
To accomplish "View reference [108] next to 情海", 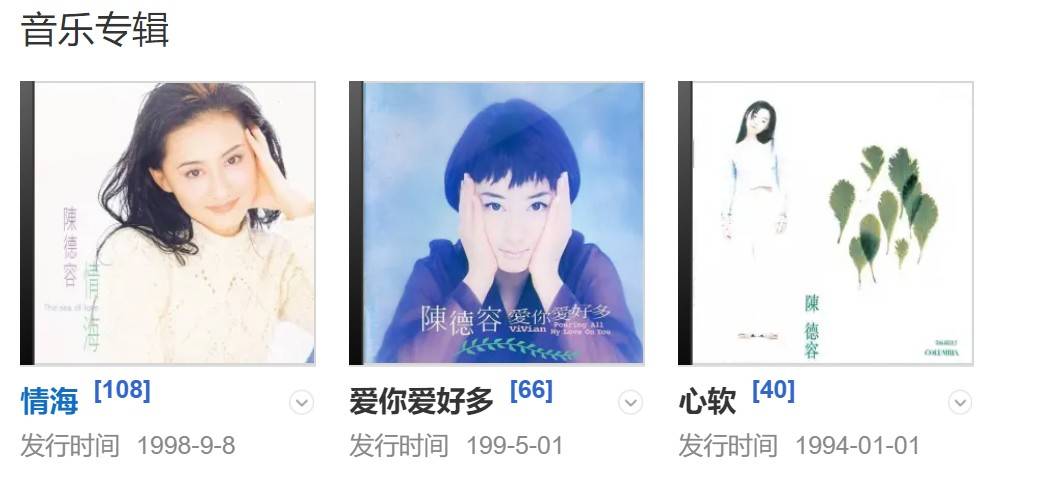I will 122,390.
